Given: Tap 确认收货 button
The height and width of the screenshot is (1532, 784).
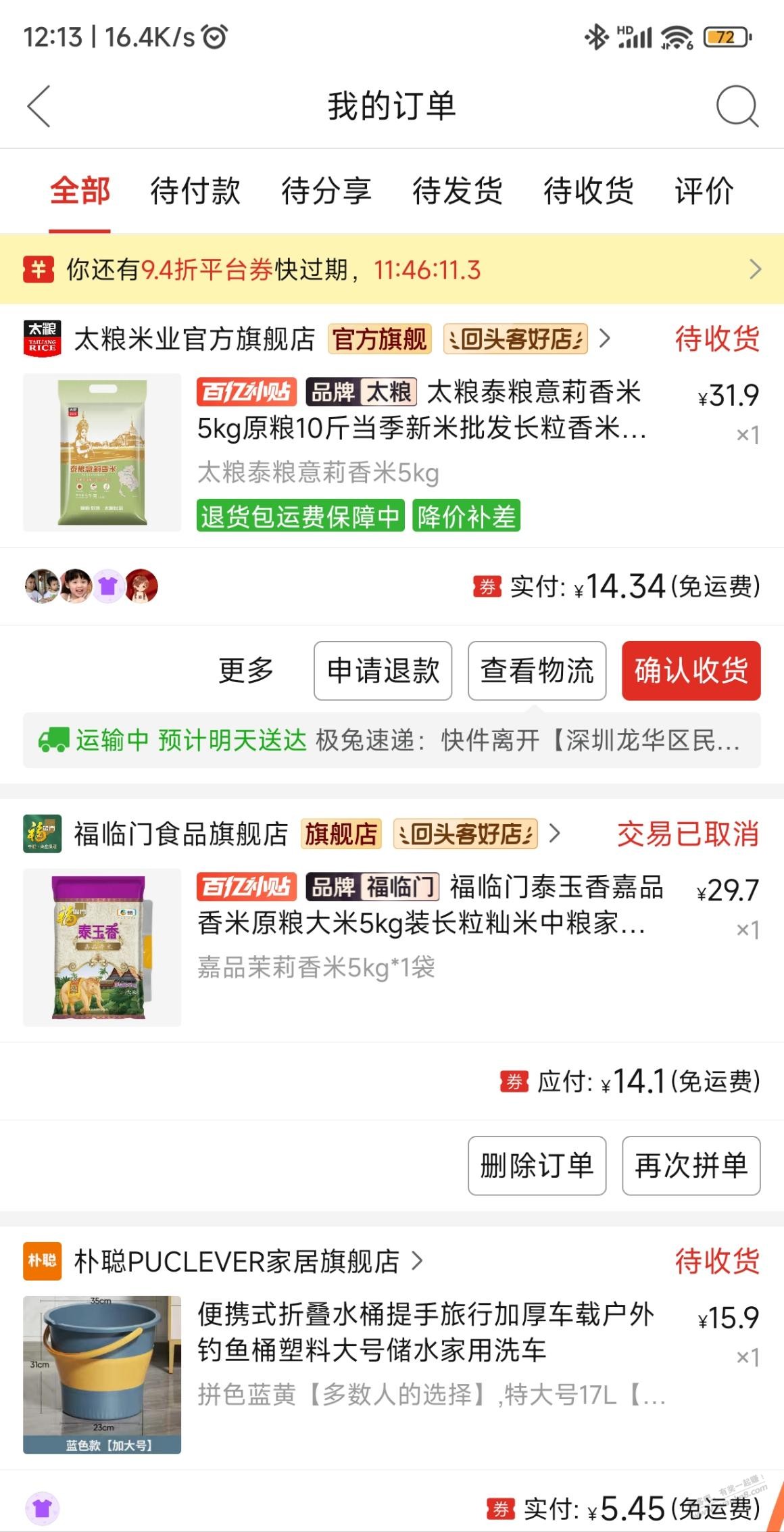Looking at the screenshot, I should click(x=691, y=671).
